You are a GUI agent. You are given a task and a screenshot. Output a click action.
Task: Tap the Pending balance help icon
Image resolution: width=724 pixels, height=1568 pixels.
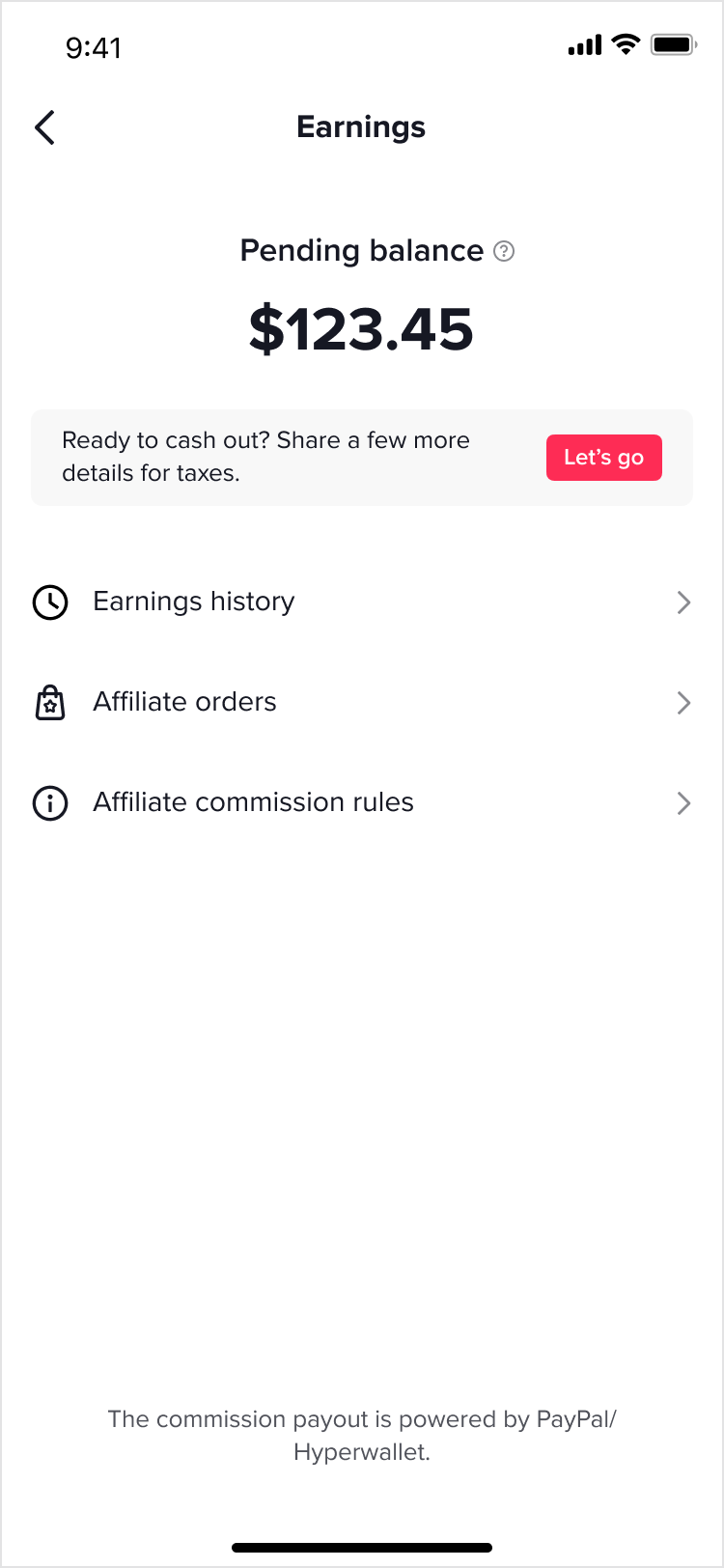(x=504, y=251)
